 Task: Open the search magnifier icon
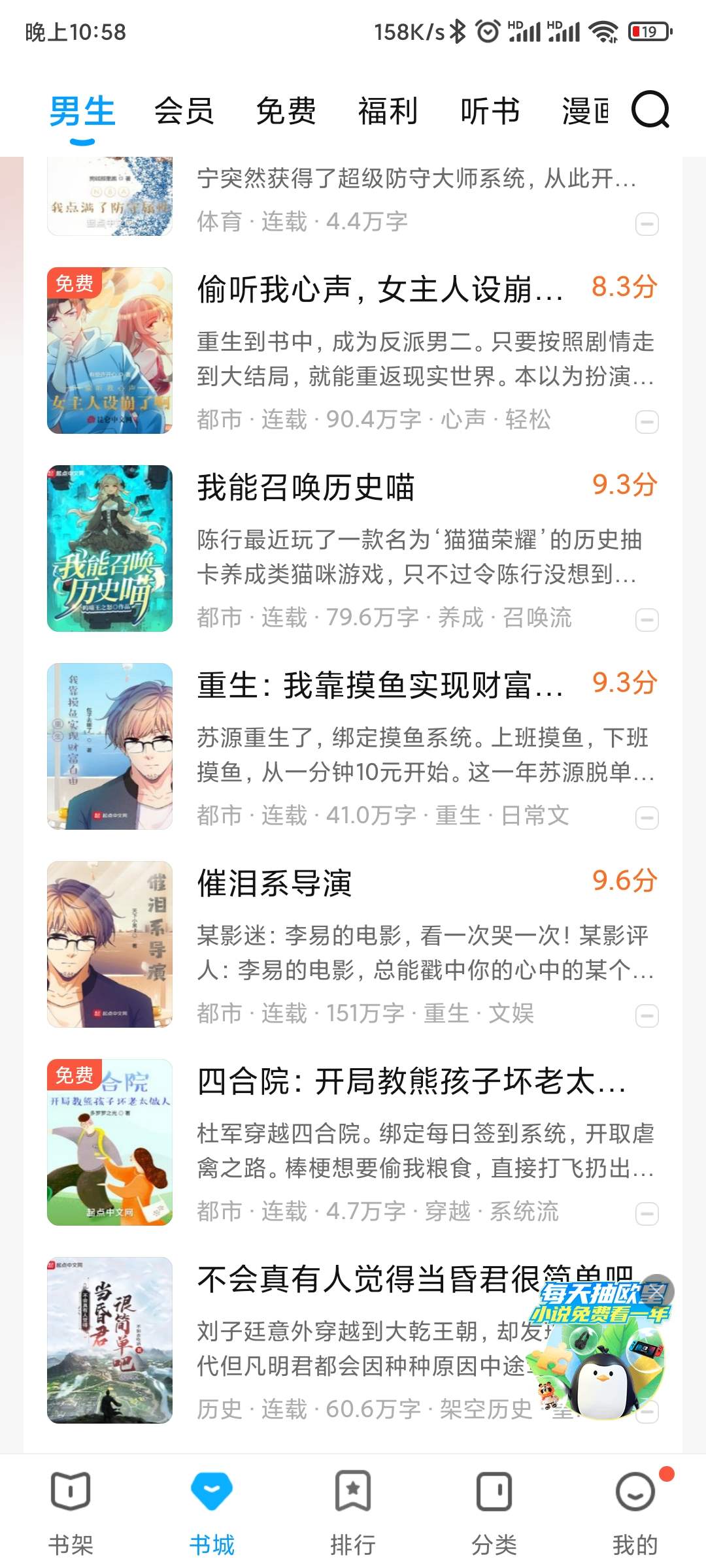pyautogui.click(x=650, y=110)
